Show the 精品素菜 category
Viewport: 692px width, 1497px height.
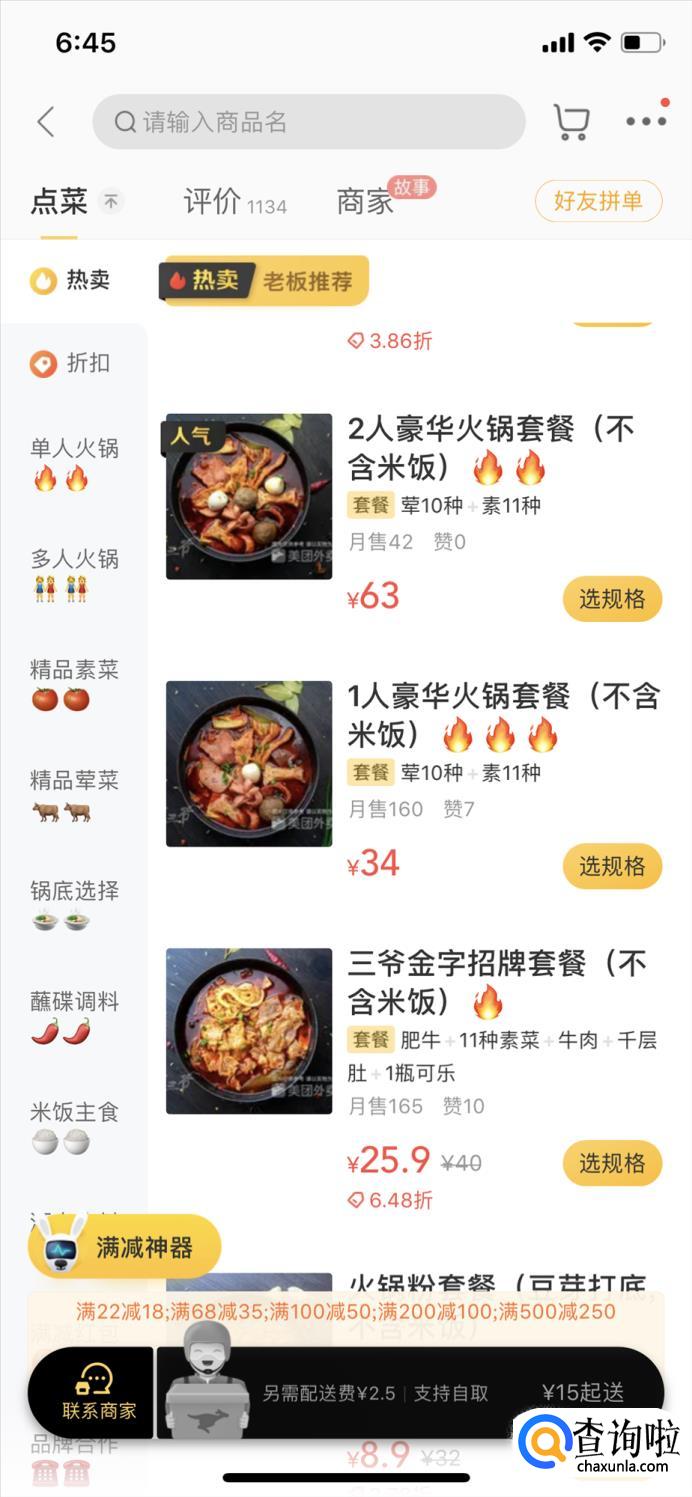pos(74,683)
